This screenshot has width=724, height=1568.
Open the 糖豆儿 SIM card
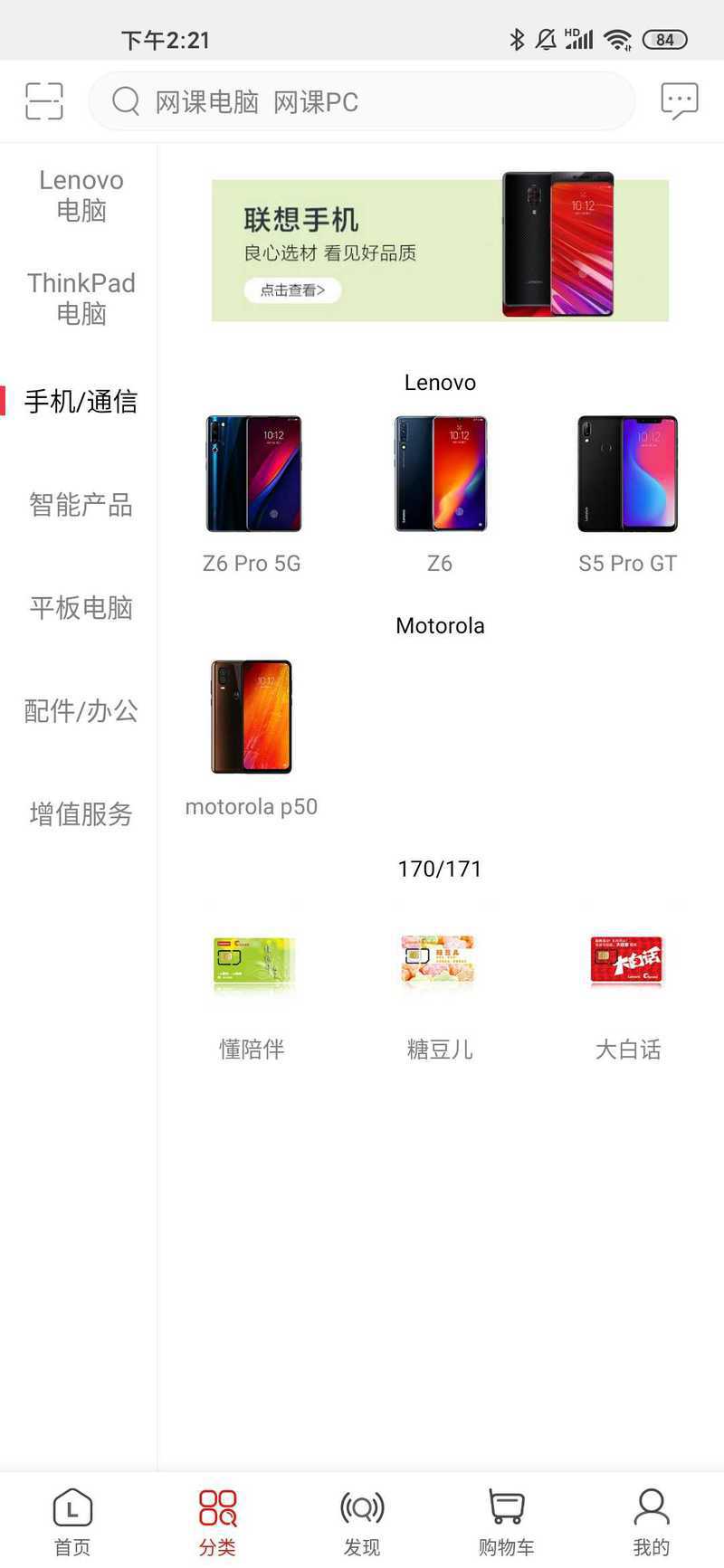[x=440, y=982]
